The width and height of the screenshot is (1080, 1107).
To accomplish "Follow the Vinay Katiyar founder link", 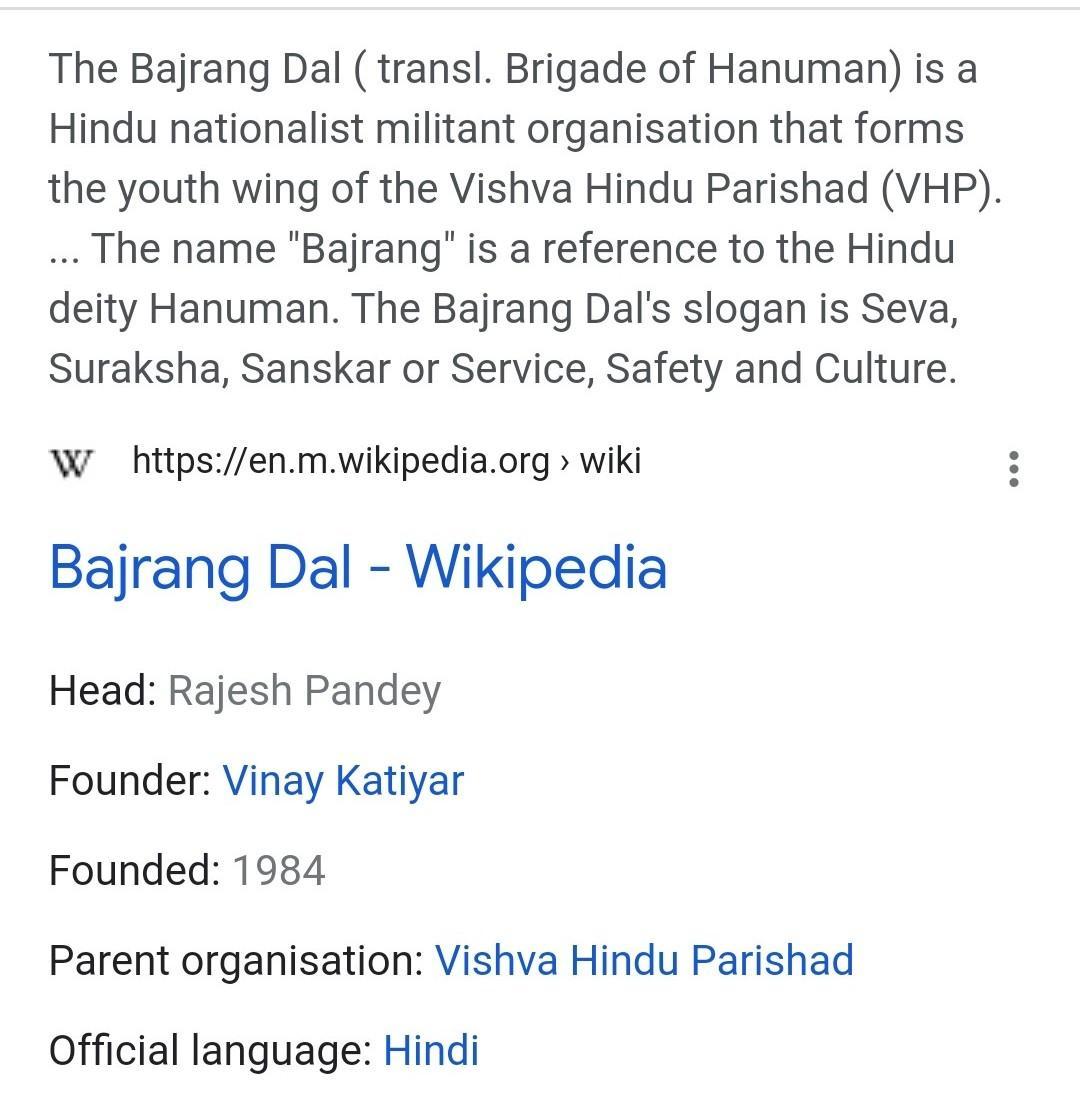I will point(343,781).
